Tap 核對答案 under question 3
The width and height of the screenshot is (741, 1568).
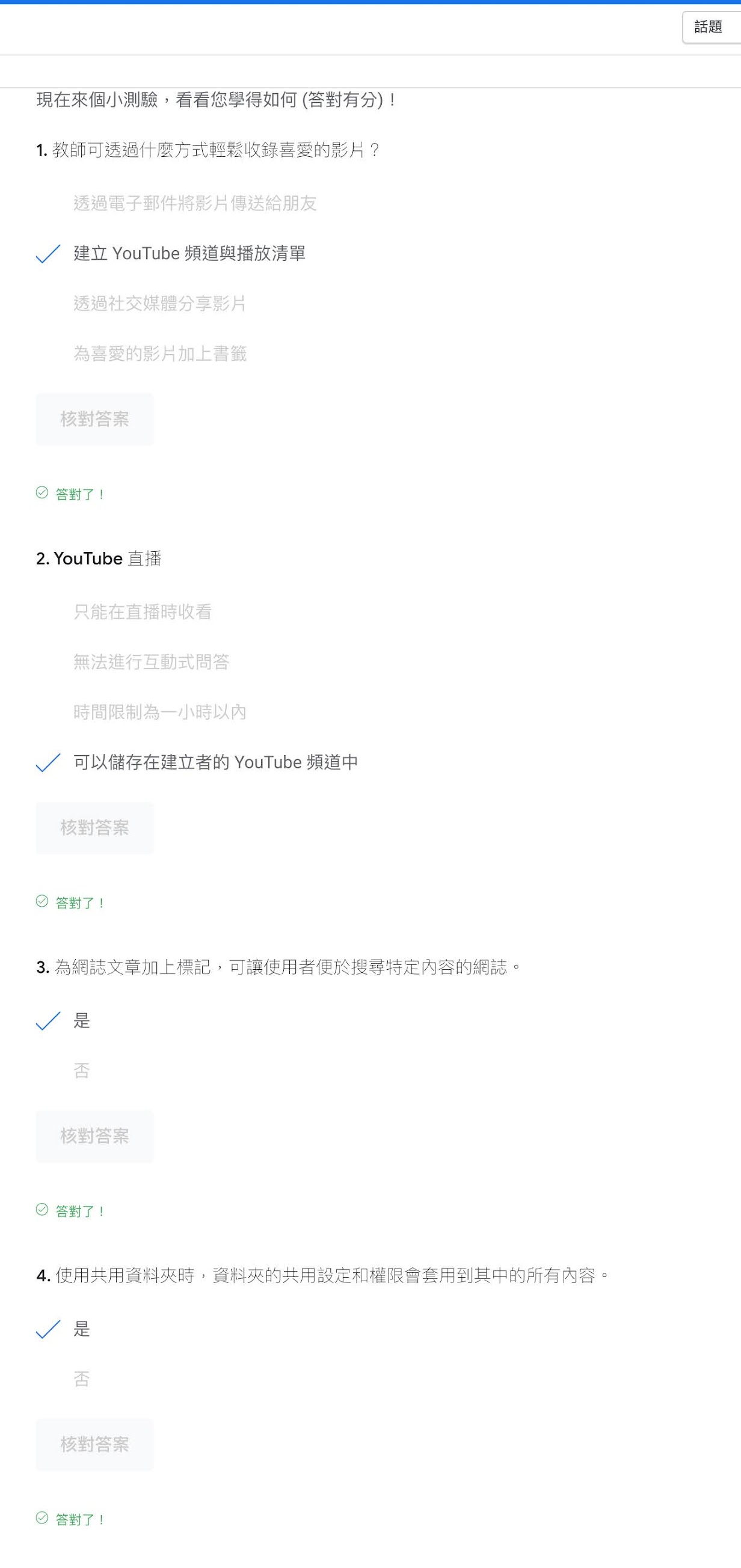click(x=94, y=1136)
